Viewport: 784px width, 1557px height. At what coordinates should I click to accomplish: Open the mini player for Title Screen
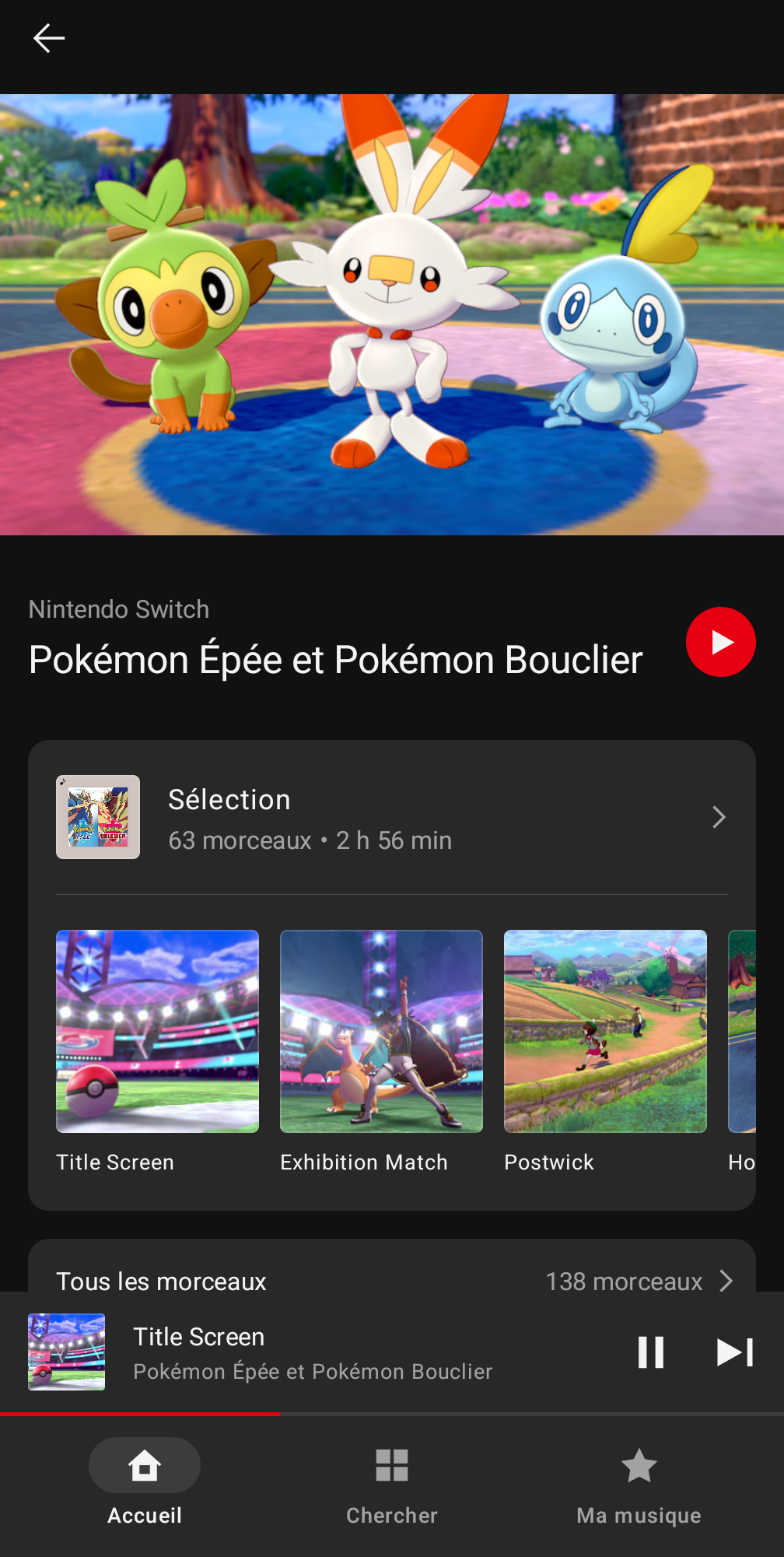coord(311,1352)
